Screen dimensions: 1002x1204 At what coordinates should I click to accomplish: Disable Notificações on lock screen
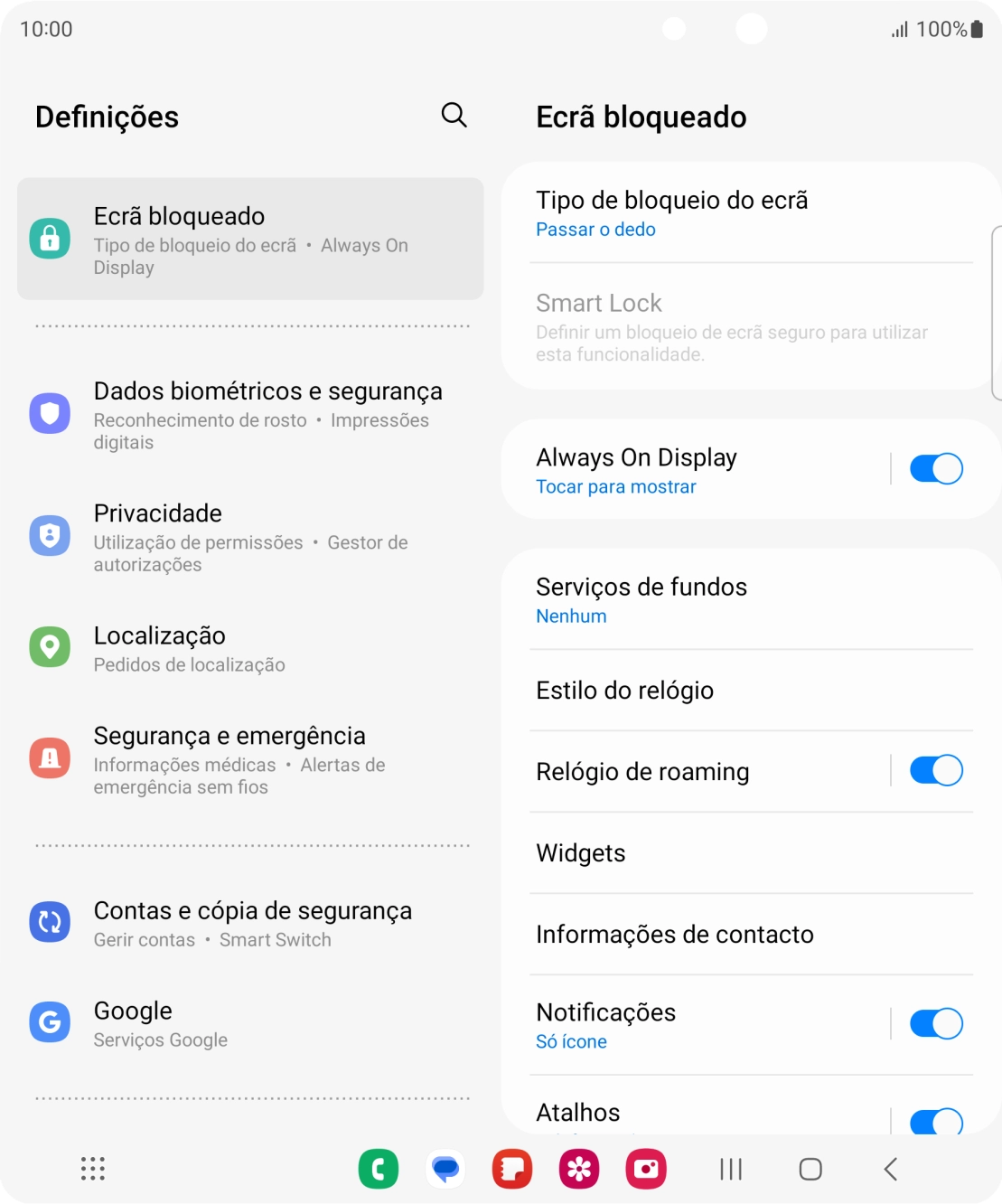pos(936,1023)
